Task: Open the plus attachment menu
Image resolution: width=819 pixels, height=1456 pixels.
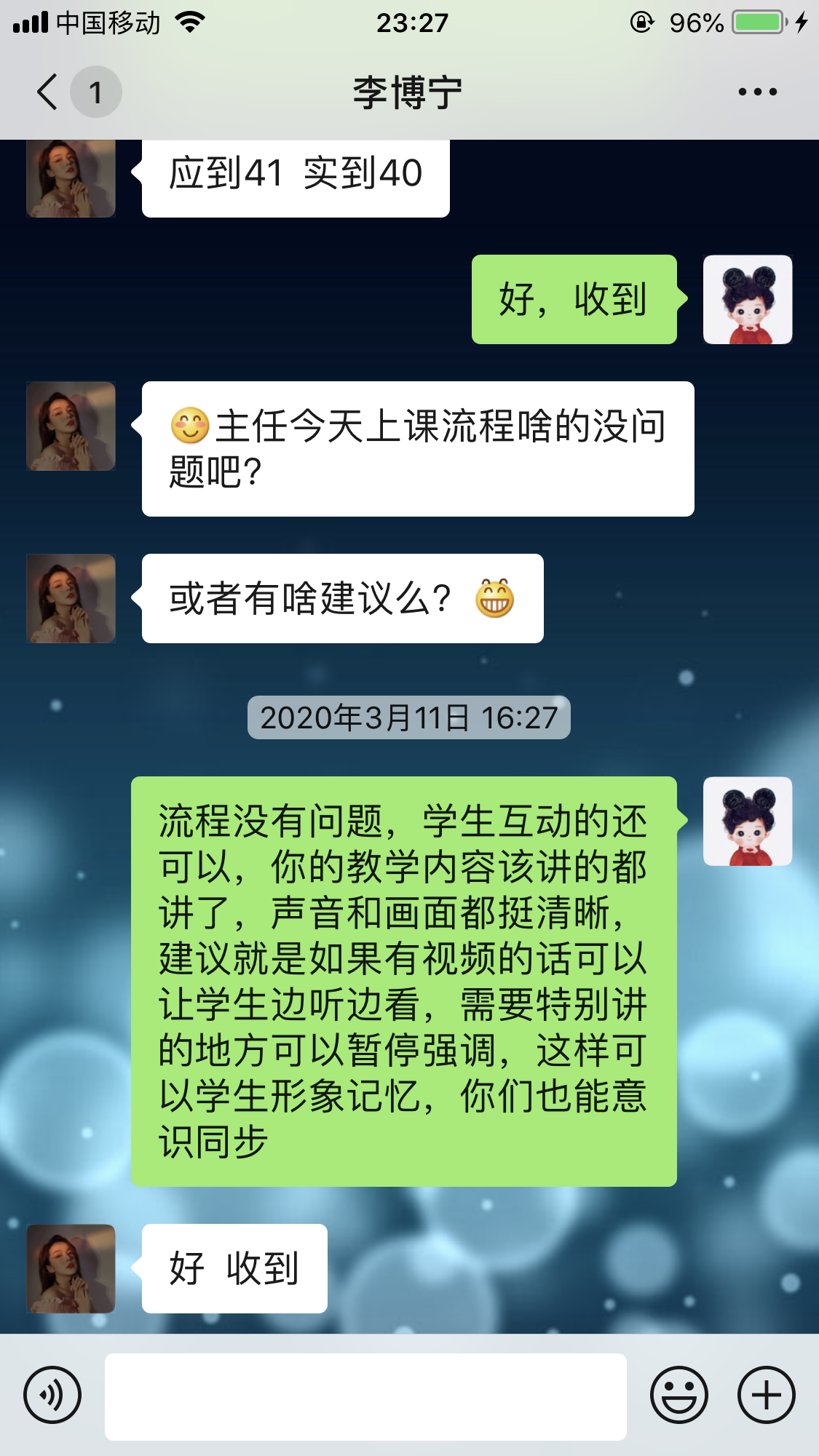Action: coord(766,1395)
